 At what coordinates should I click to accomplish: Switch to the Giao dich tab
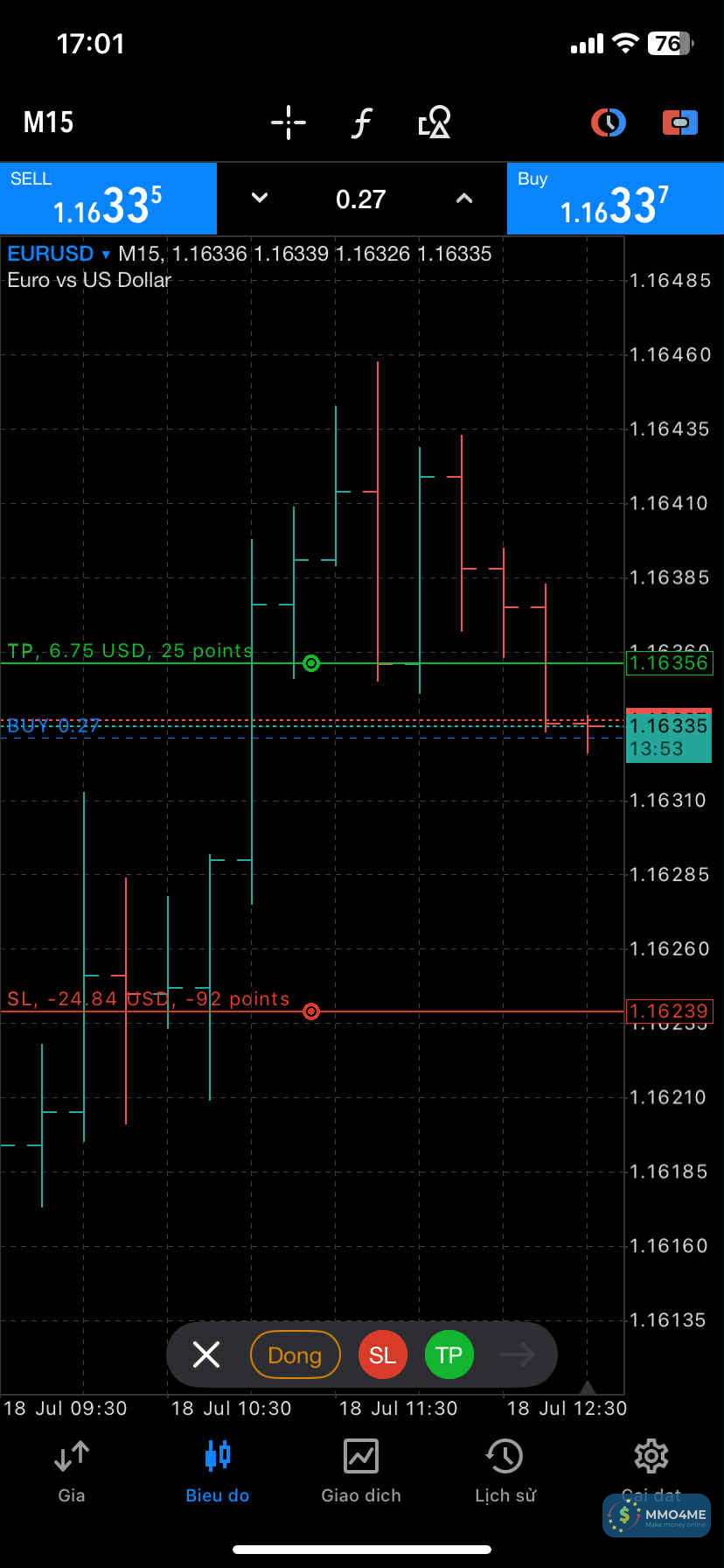(361, 1470)
